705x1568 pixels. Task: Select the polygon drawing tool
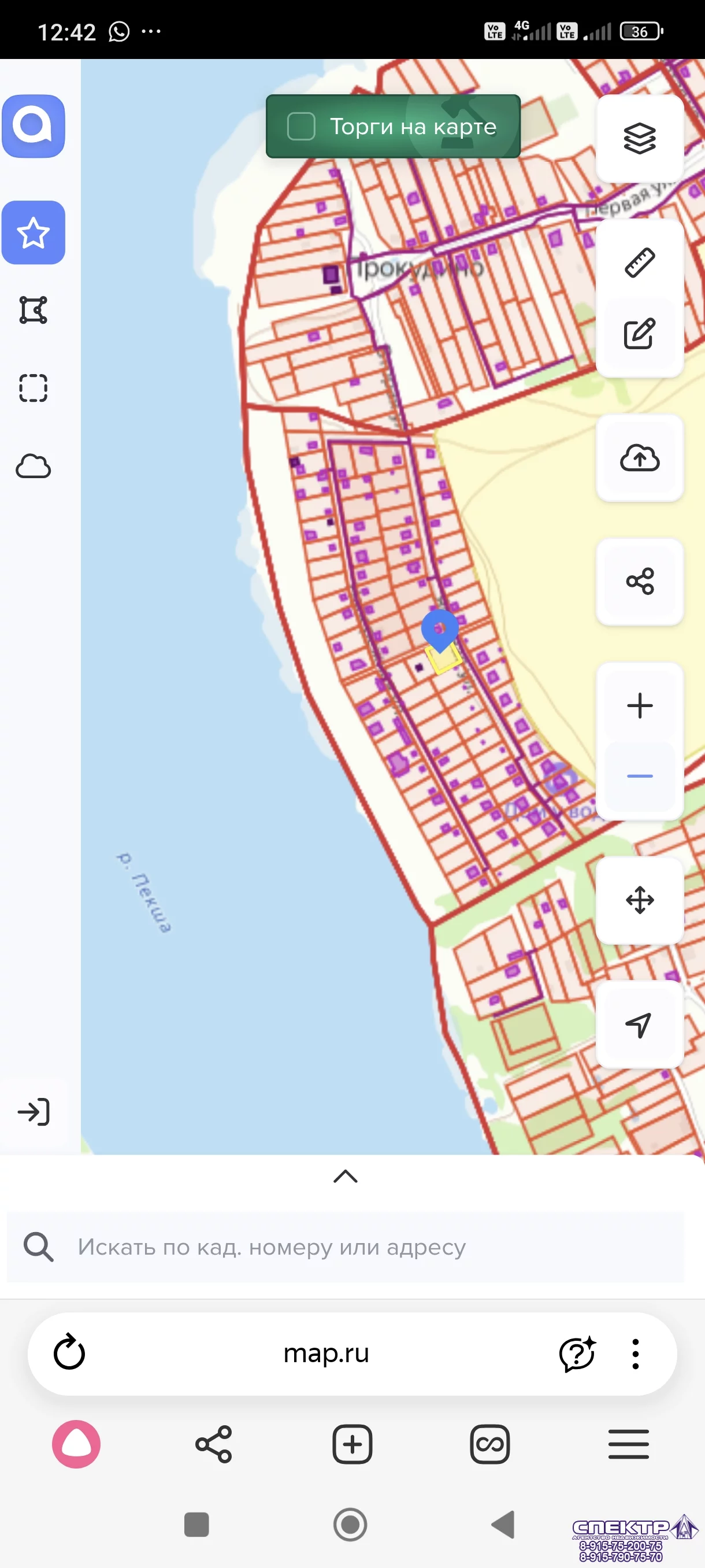point(34,310)
